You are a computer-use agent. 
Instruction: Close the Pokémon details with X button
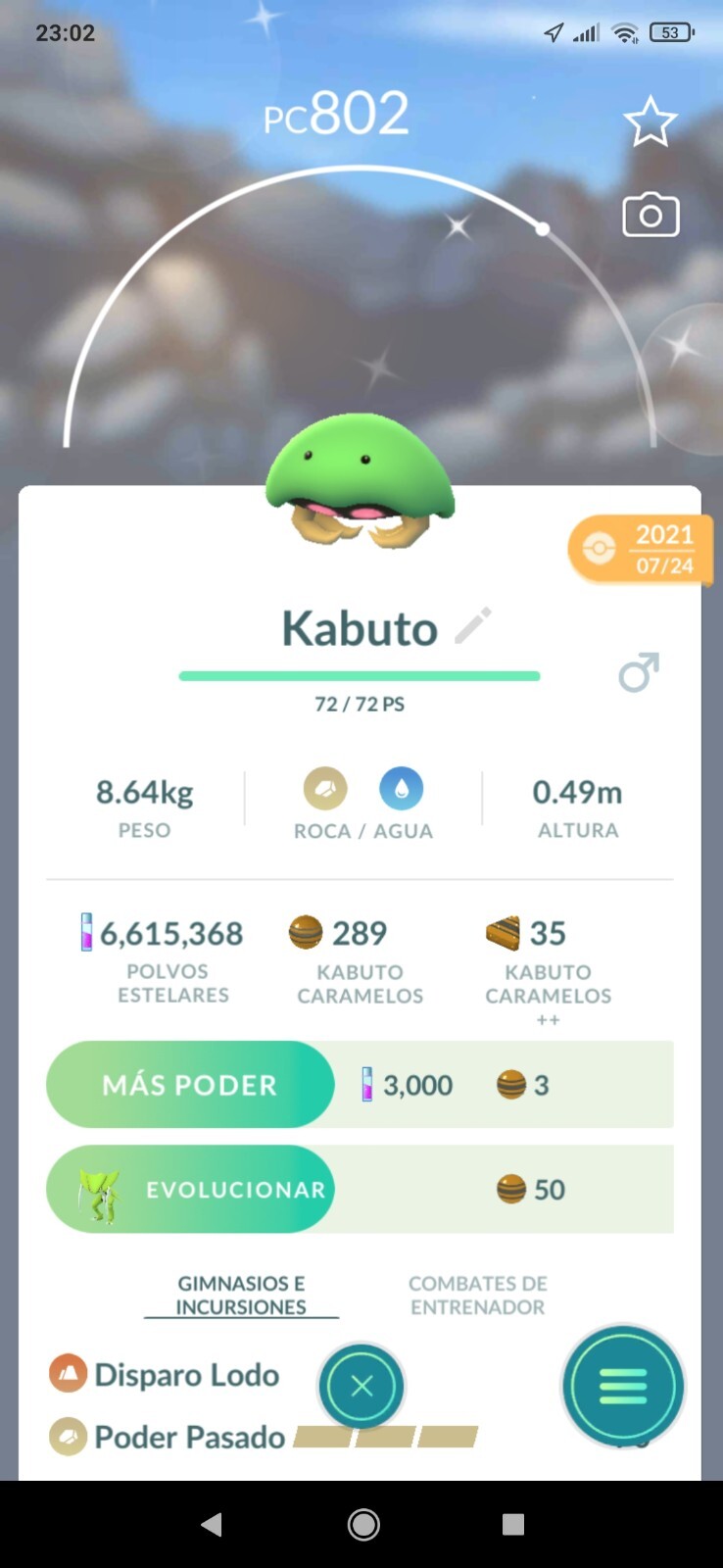click(361, 1386)
